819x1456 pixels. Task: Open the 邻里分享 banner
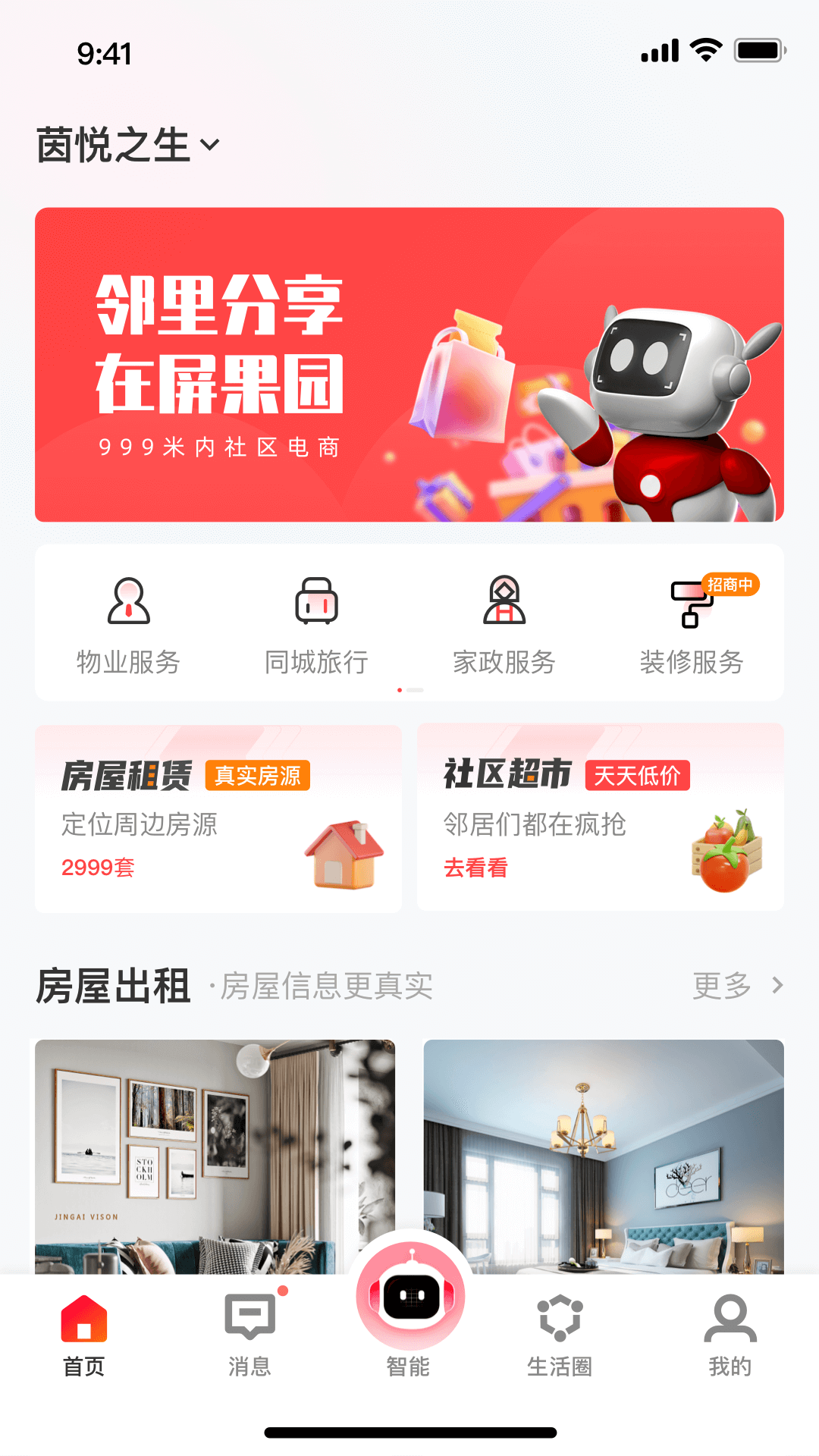click(x=409, y=364)
